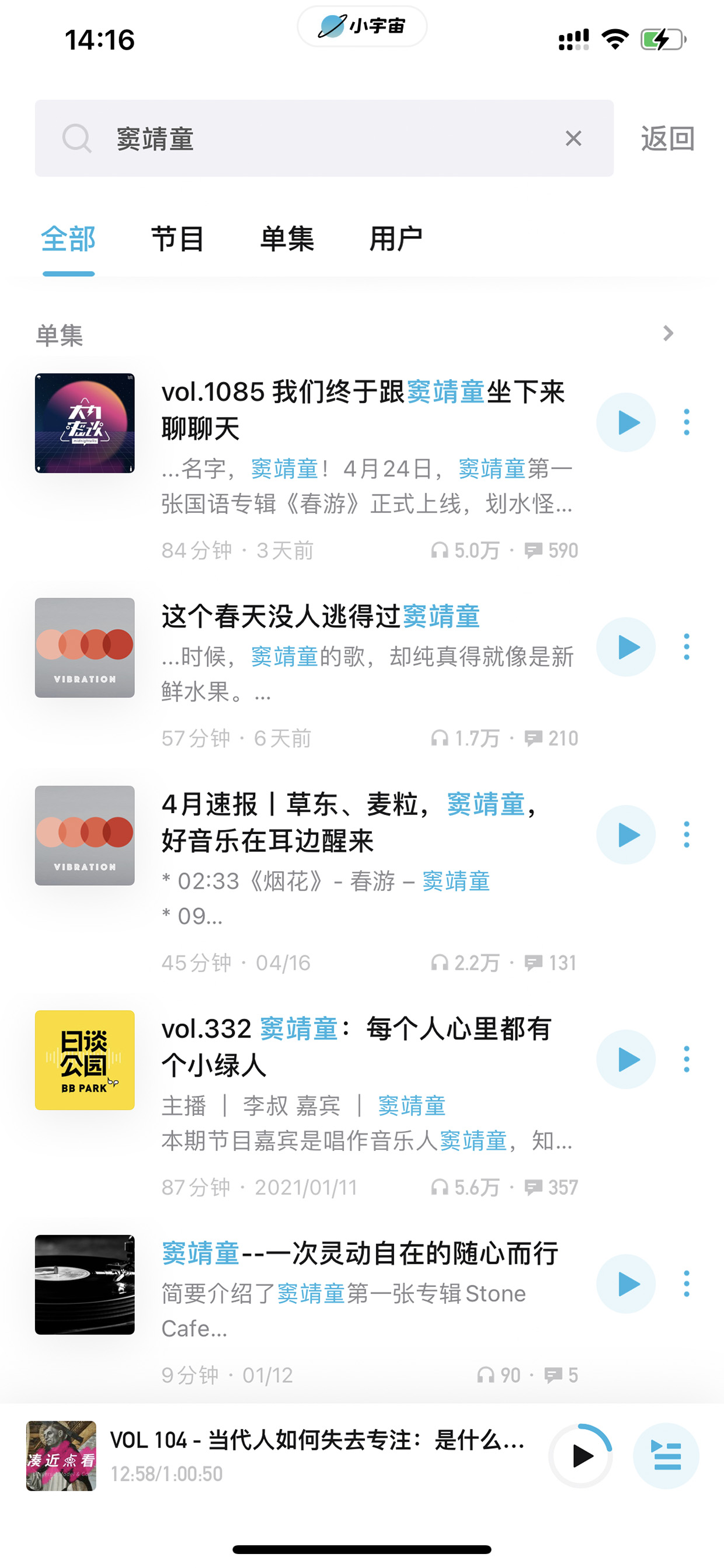Open more options for vol.1085 episode
This screenshot has width=724, height=1568.
686,422
